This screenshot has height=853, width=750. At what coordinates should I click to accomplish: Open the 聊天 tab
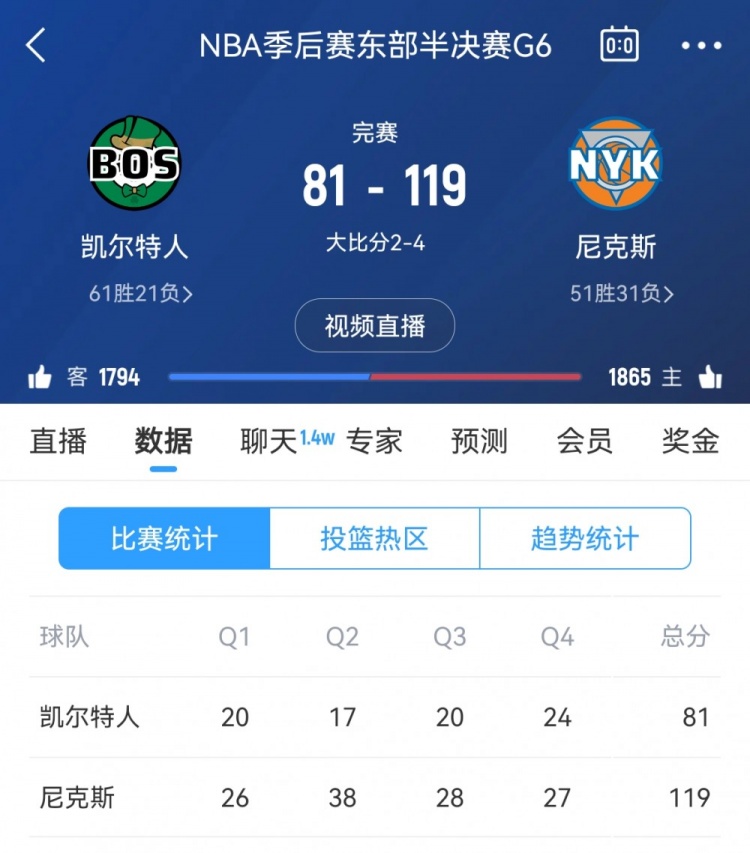pos(270,441)
